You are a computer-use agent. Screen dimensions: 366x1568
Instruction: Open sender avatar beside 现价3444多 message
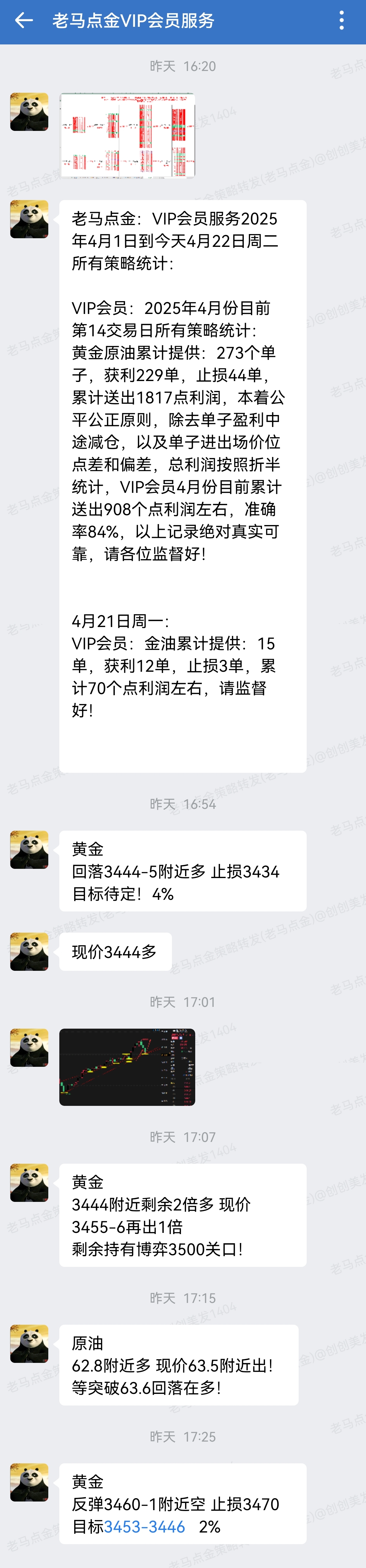[x=29, y=951]
